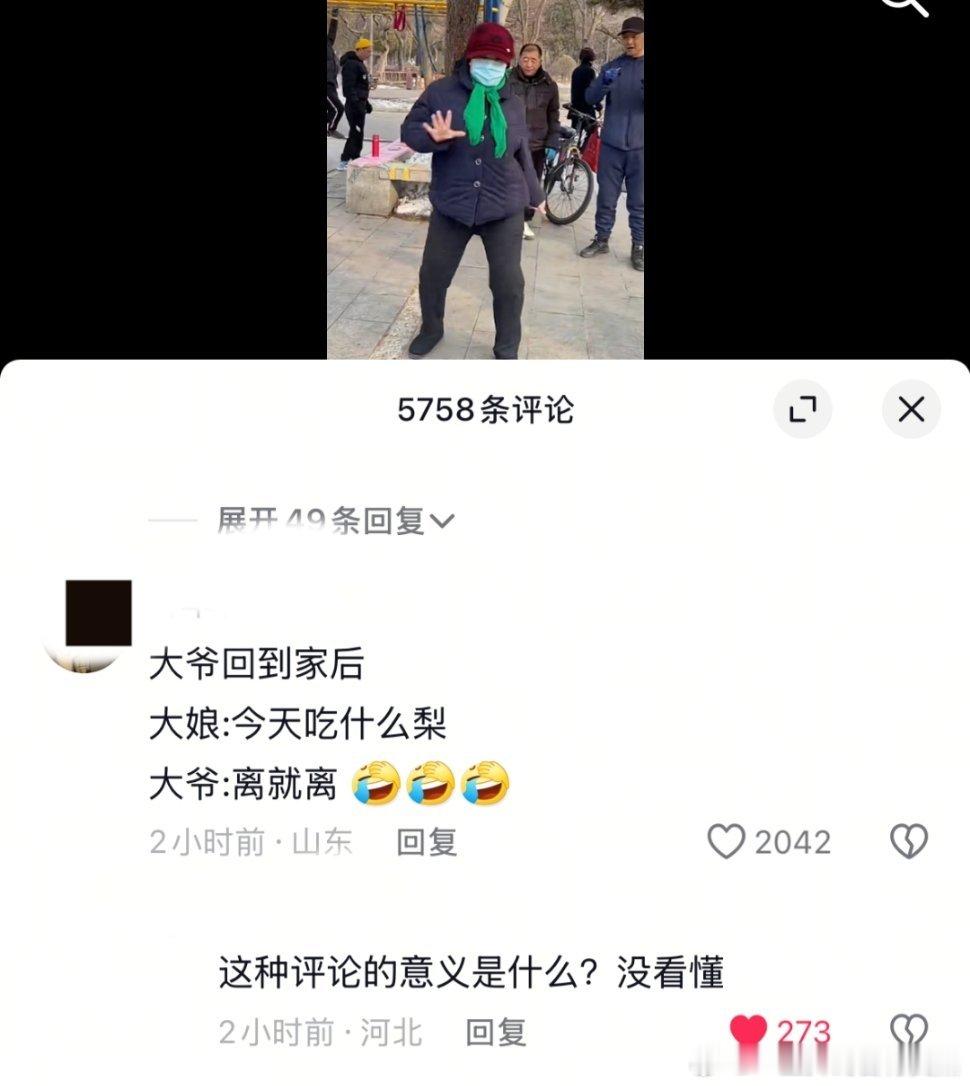Click the 5758条评论 header
Image resolution: width=970 pixels, height=1086 pixels.
coord(484,409)
